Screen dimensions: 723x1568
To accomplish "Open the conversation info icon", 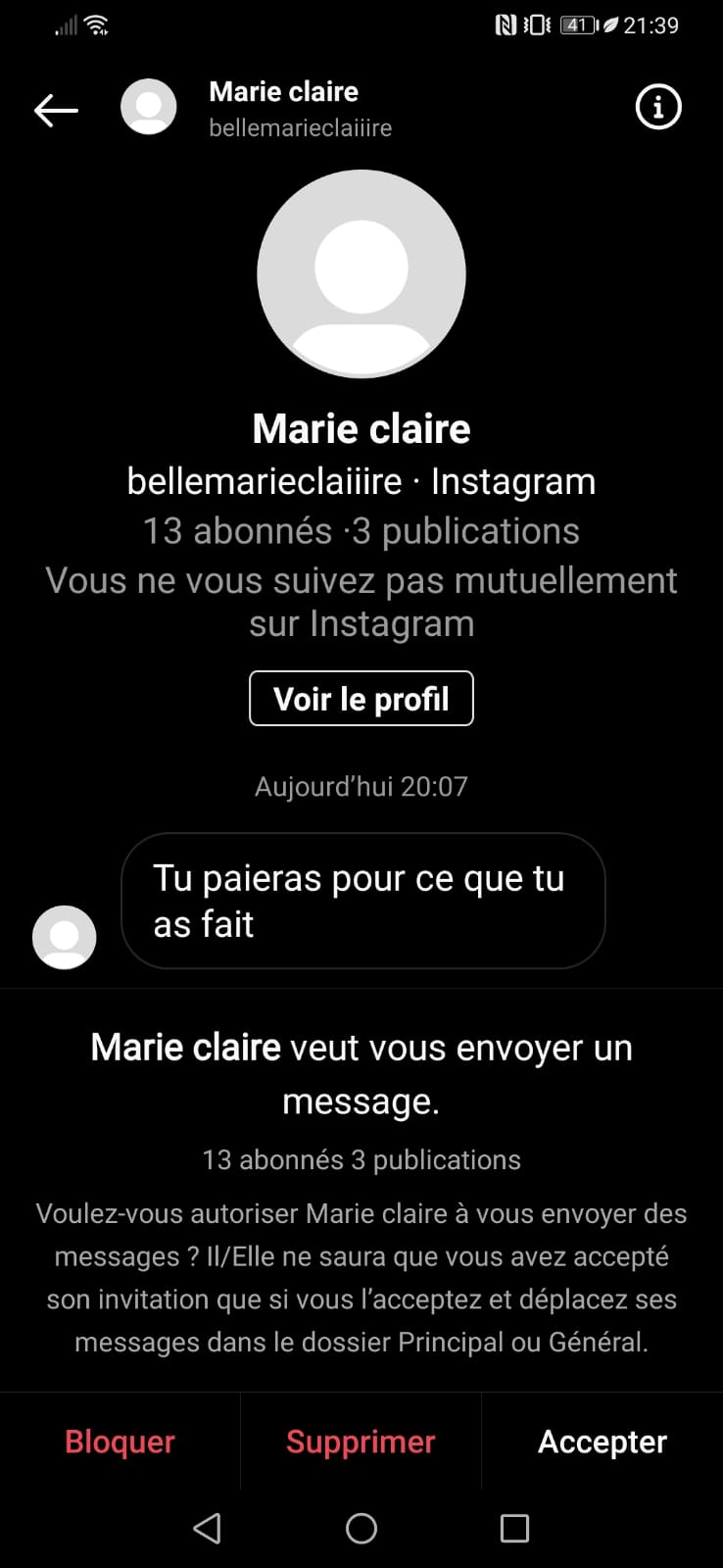I will click(657, 107).
